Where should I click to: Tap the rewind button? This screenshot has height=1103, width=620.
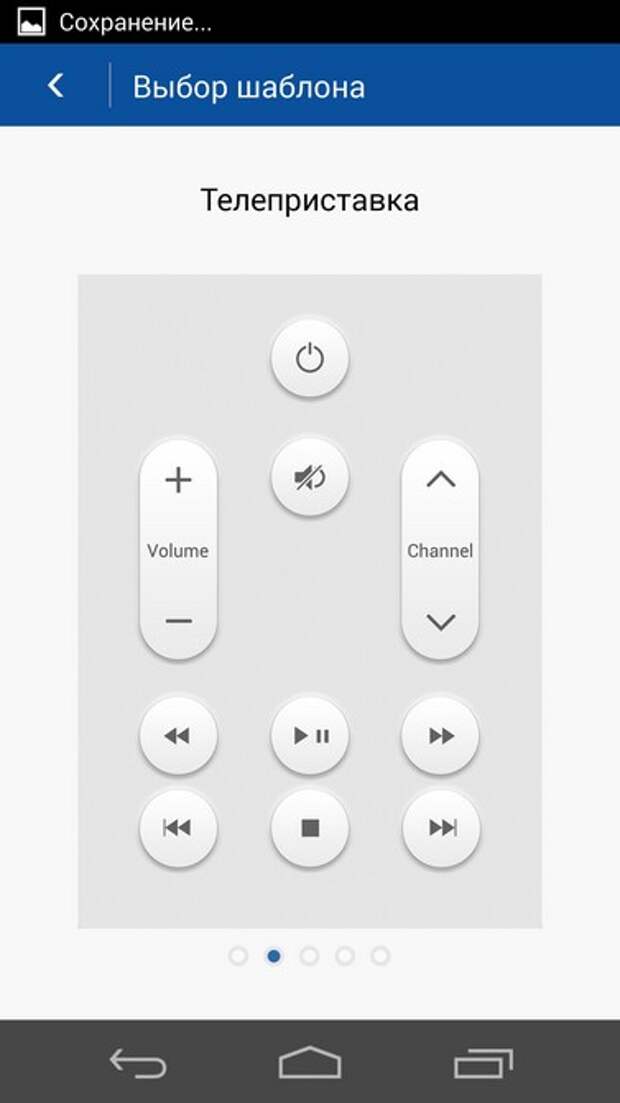tap(178, 737)
